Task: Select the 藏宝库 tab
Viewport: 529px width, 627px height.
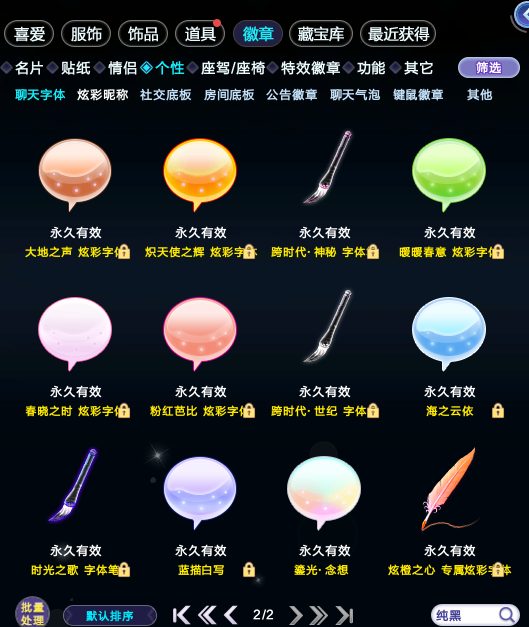Action: (x=321, y=34)
